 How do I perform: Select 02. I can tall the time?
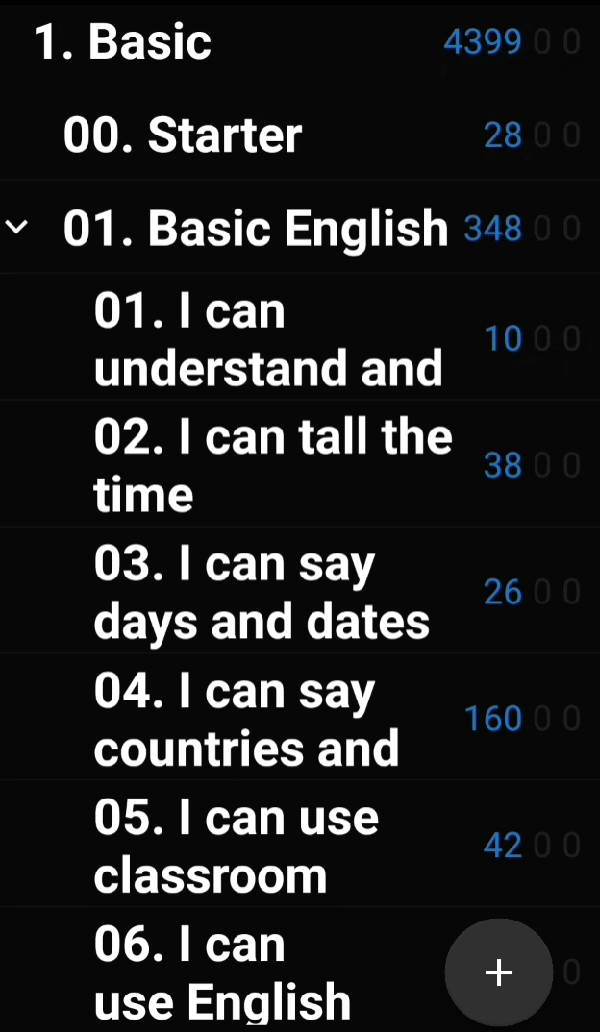(x=272, y=466)
